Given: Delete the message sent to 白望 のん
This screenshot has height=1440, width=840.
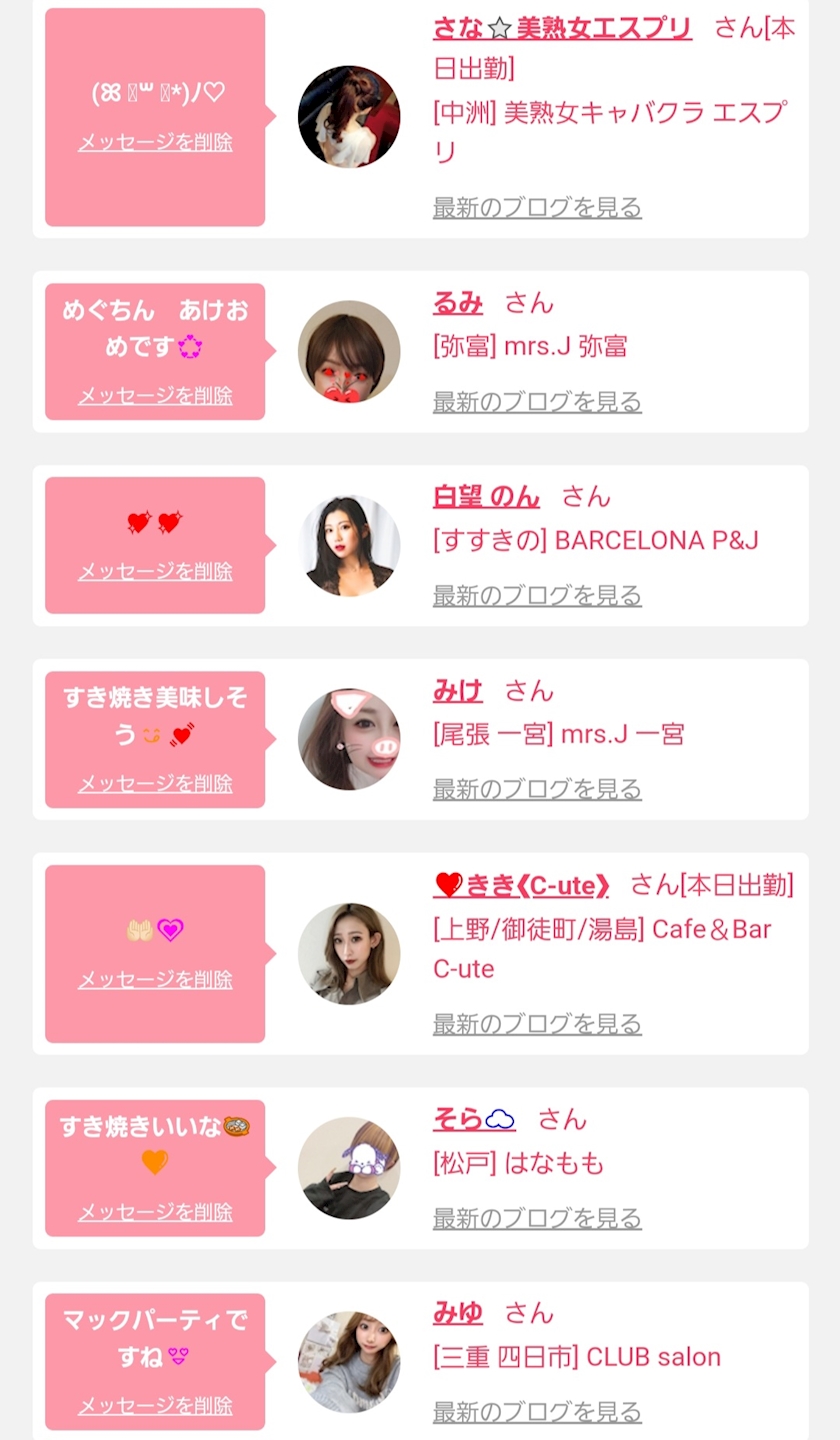Looking at the screenshot, I should [155, 571].
